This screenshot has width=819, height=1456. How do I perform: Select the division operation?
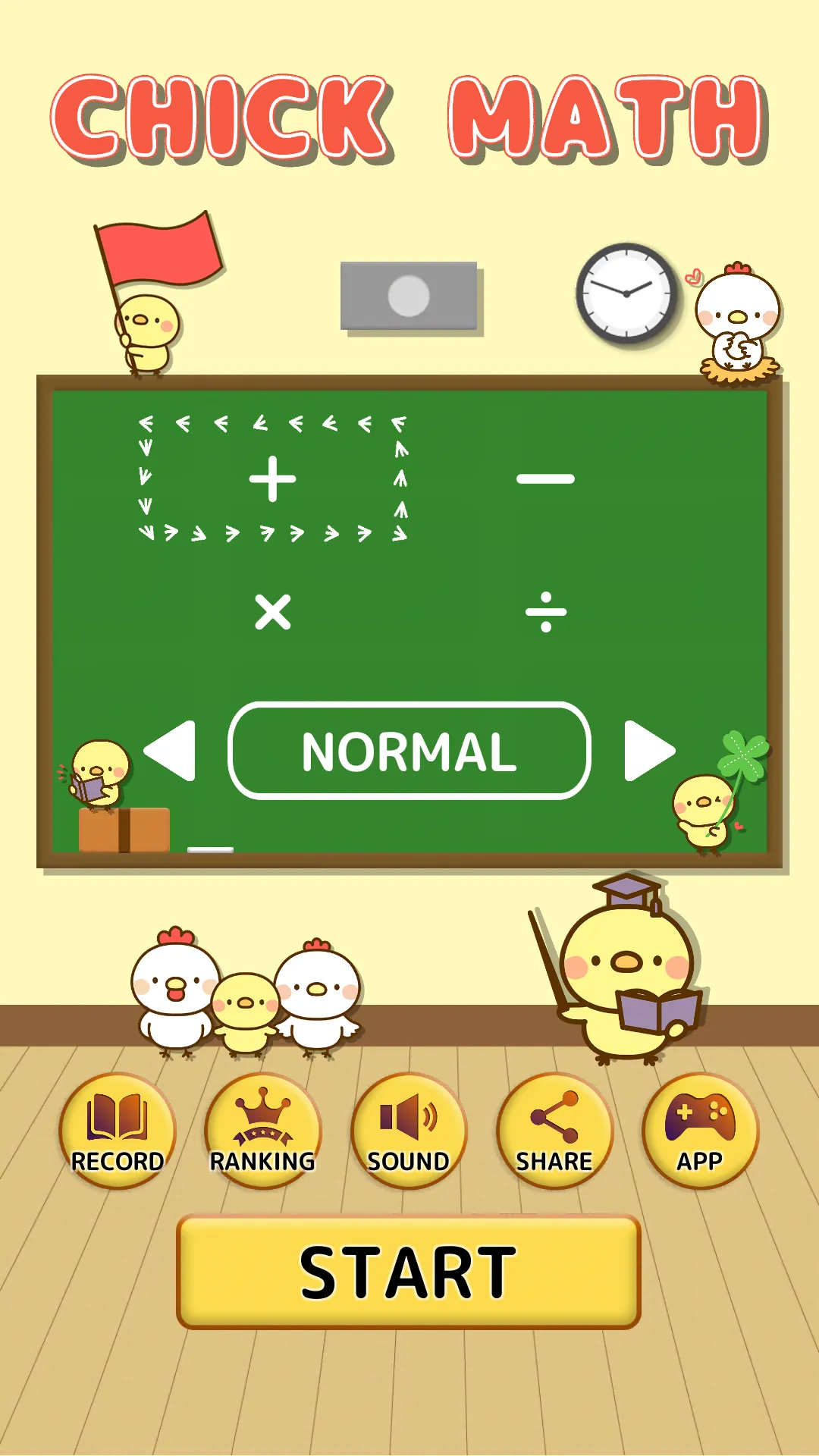(546, 612)
